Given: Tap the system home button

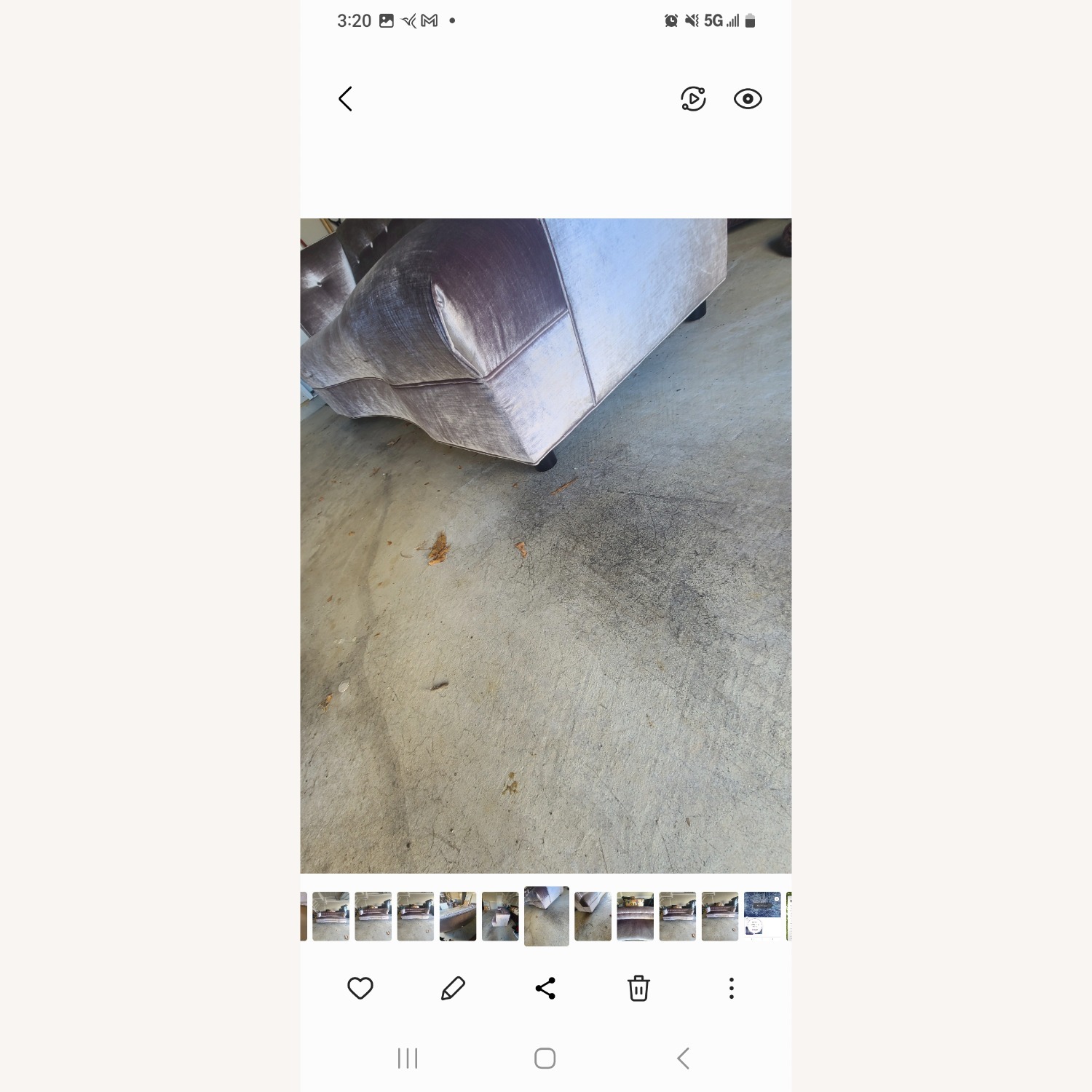Looking at the screenshot, I should click(545, 1059).
